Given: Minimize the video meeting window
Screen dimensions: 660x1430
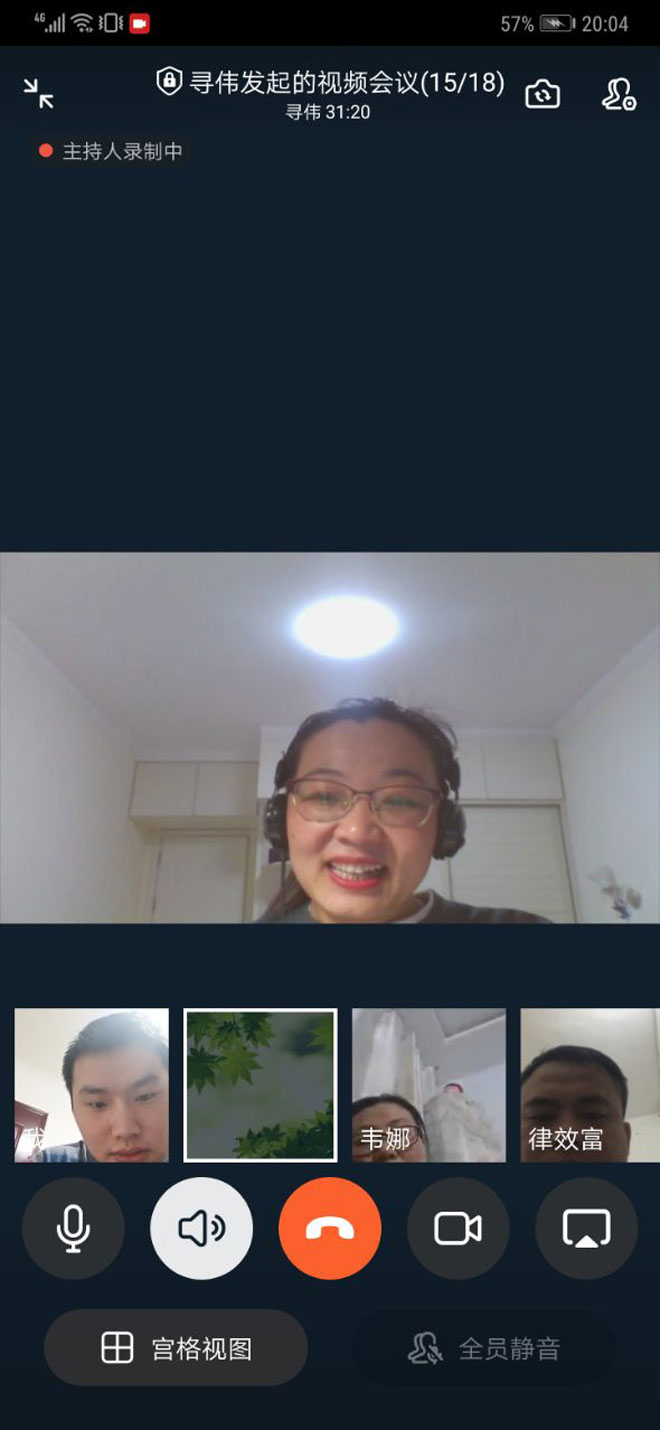Looking at the screenshot, I should [39, 94].
